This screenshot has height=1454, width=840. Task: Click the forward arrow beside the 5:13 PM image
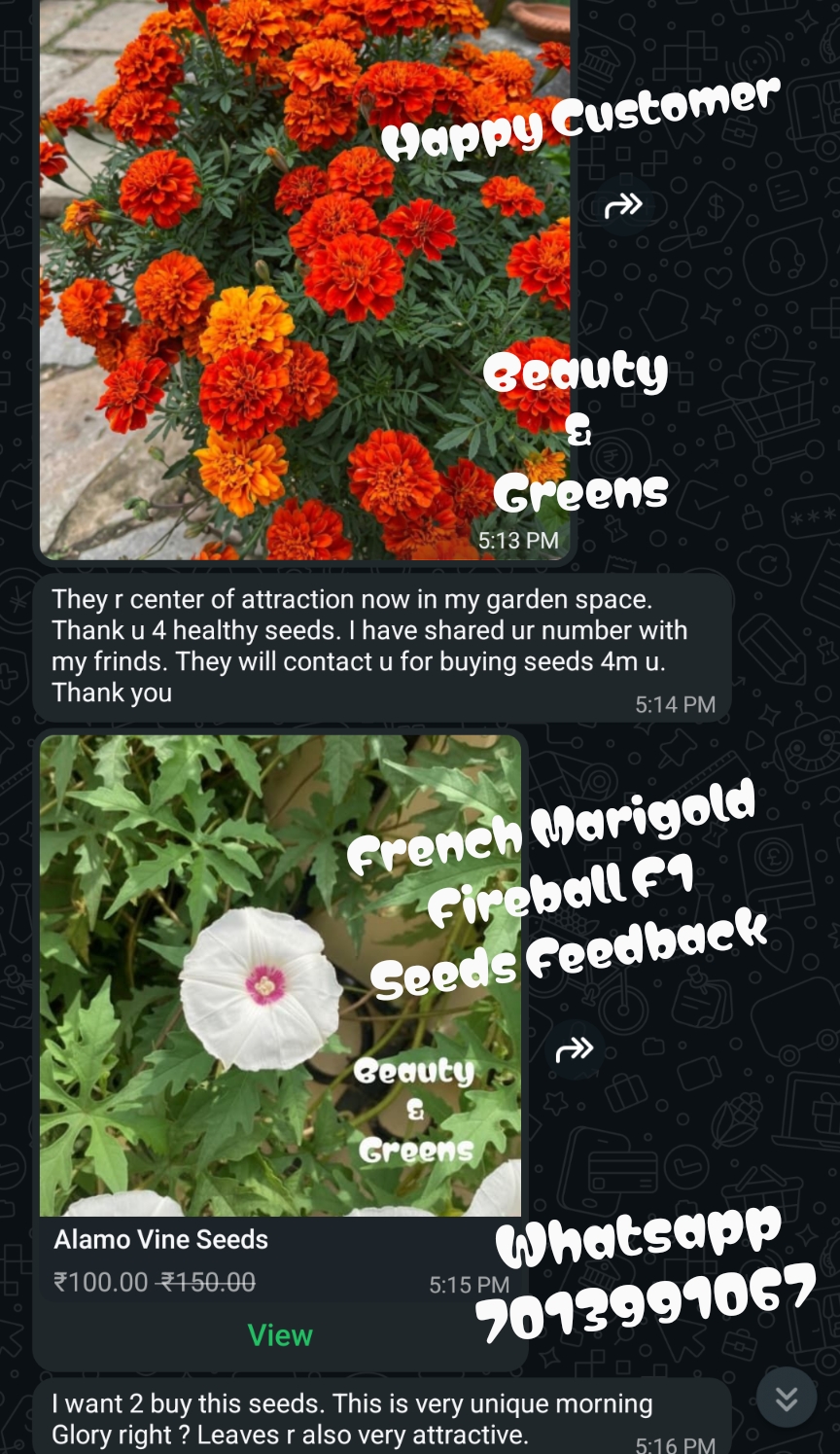coord(623,204)
